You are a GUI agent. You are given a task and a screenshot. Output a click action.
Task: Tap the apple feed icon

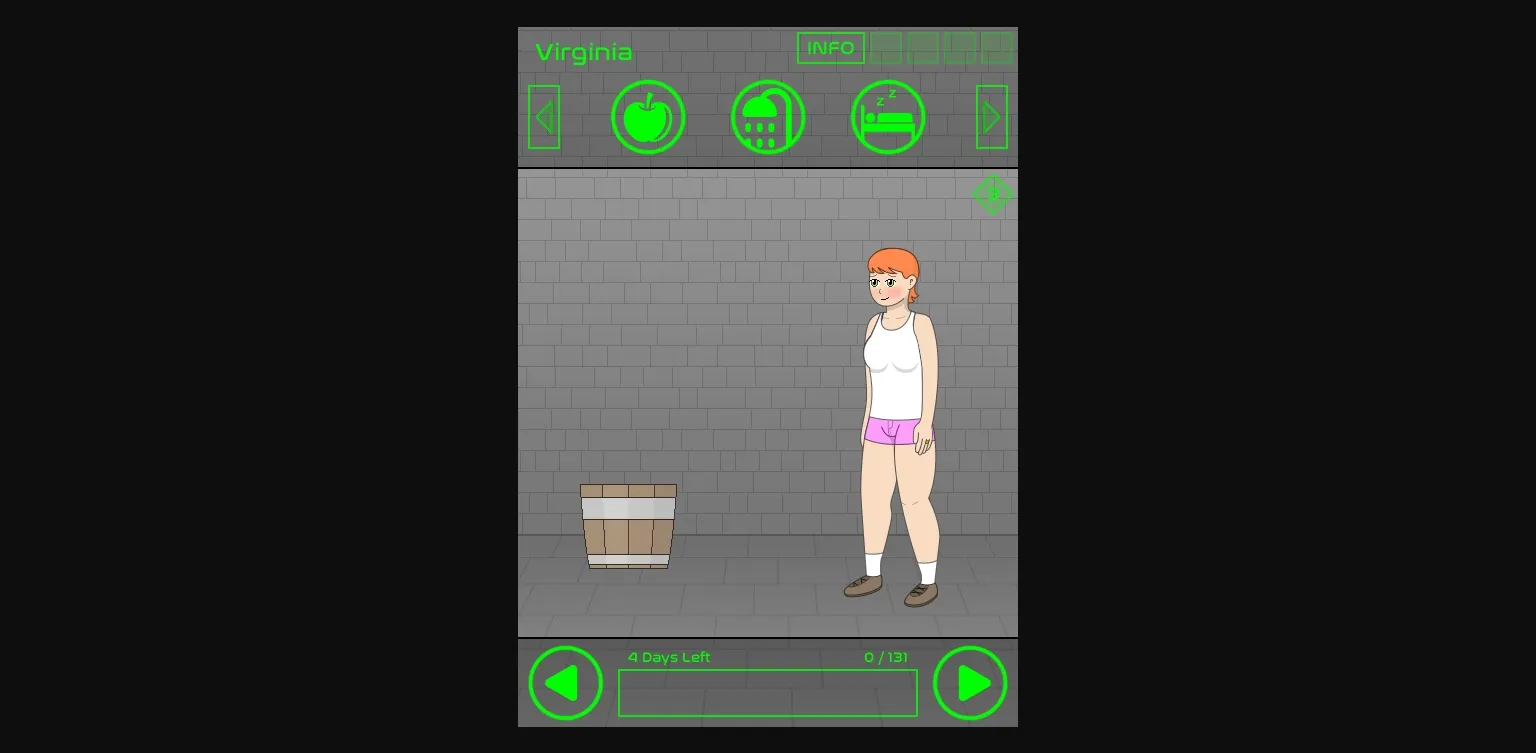coord(648,117)
